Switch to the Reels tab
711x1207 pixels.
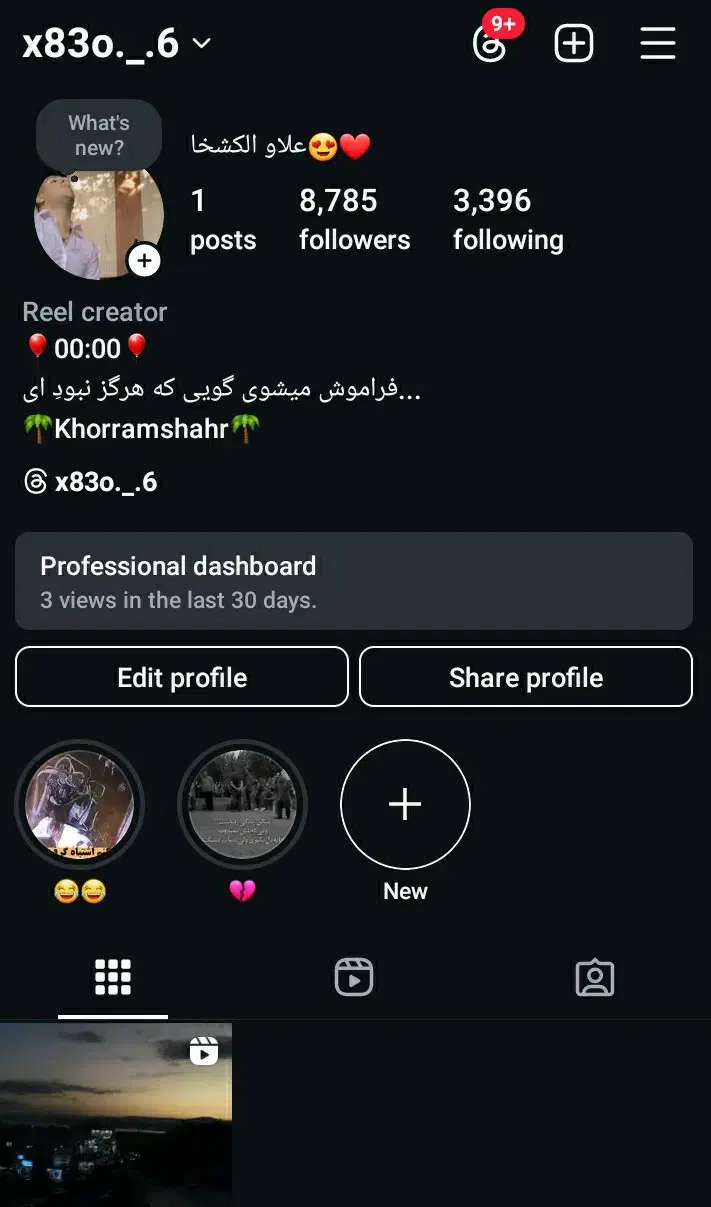coord(354,977)
